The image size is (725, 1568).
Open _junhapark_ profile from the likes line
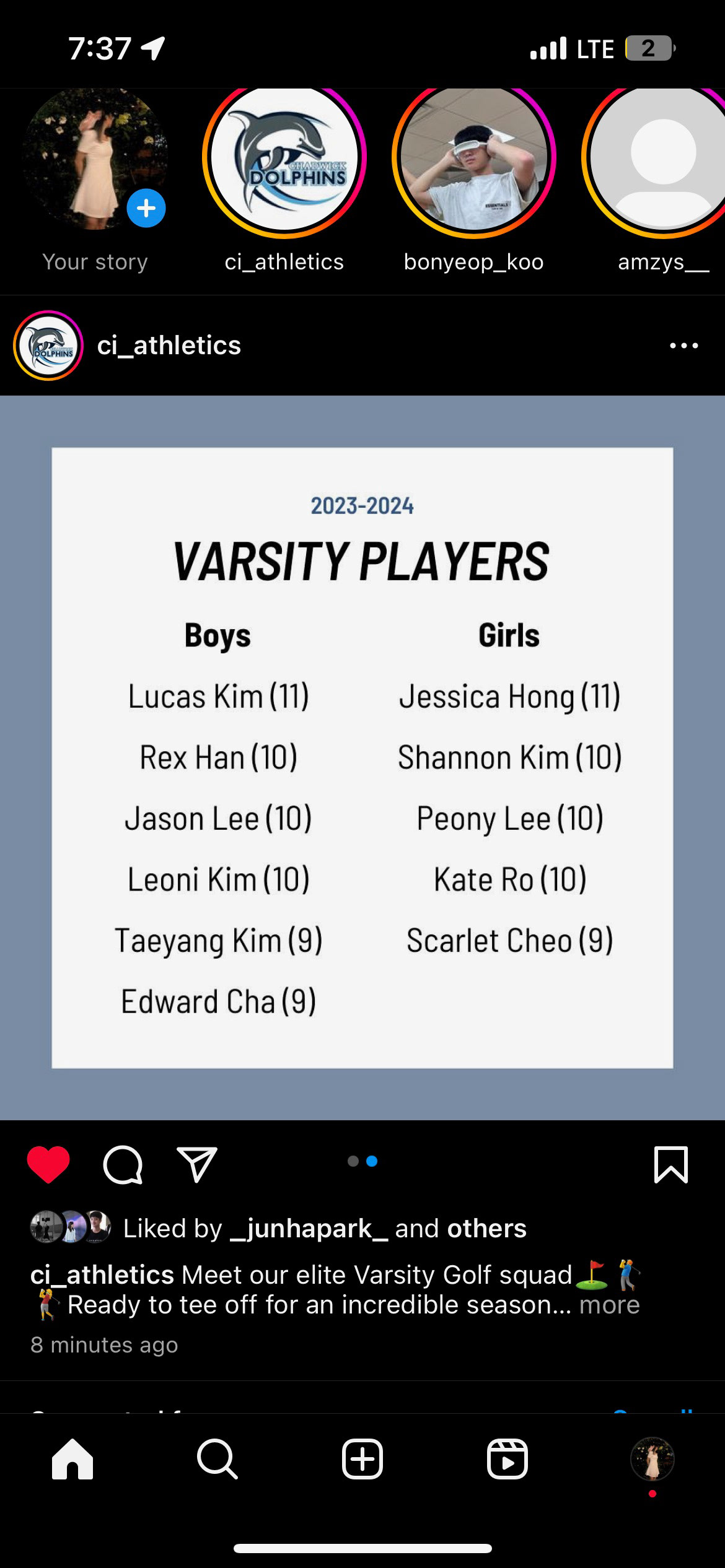coord(309,1229)
